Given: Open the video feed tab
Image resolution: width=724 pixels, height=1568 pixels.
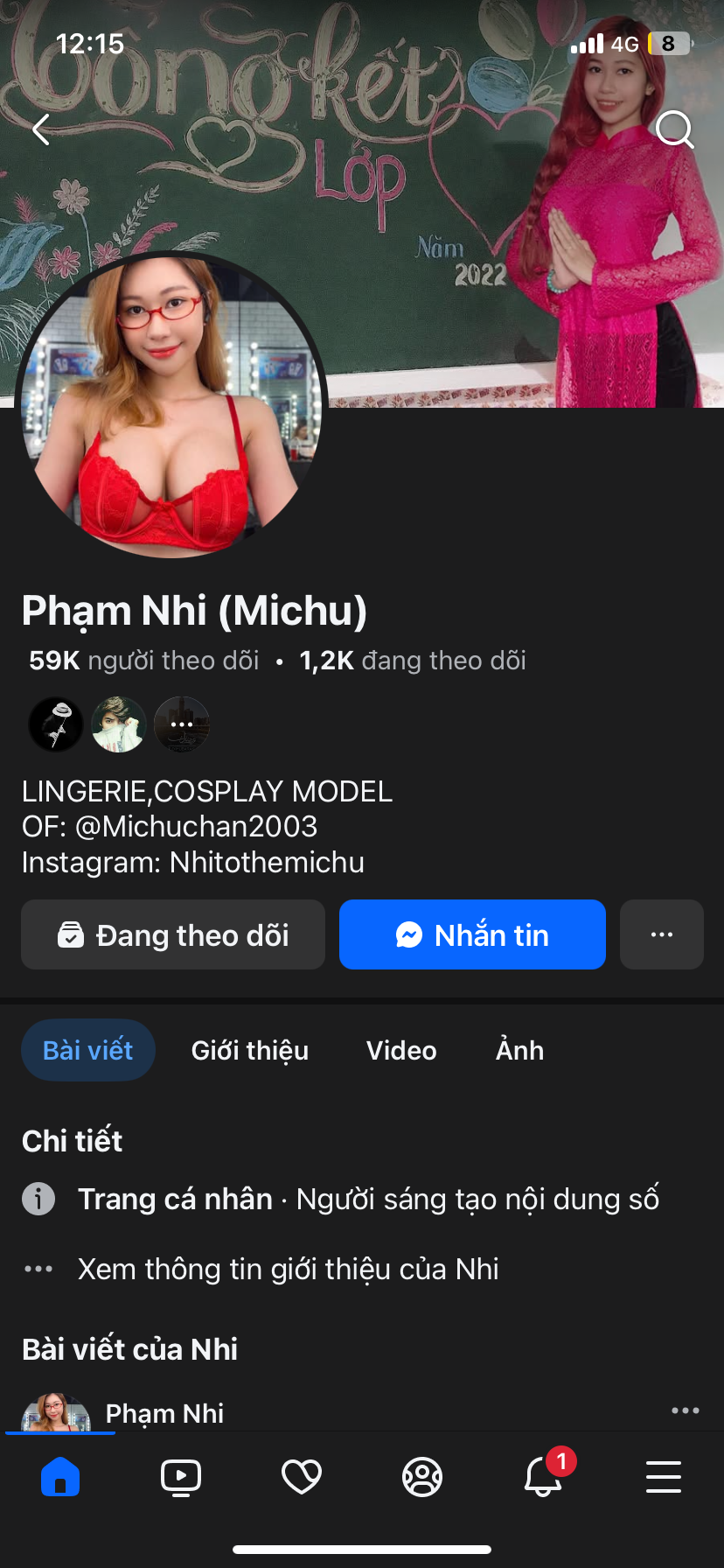Looking at the screenshot, I should pyautogui.click(x=181, y=1477).
